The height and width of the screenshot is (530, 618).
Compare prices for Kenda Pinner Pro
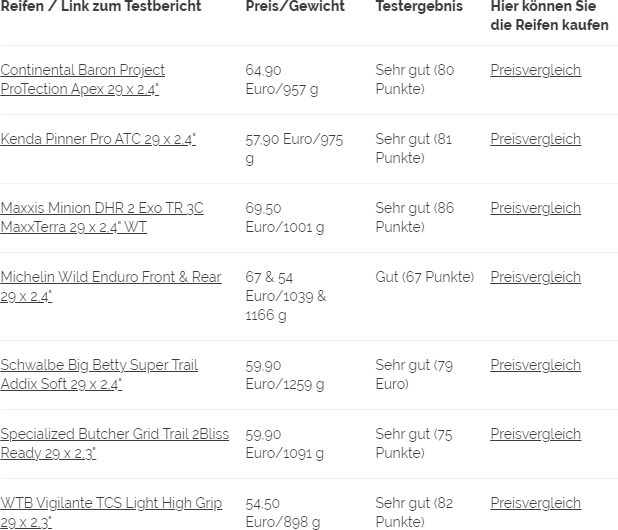(535, 139)
